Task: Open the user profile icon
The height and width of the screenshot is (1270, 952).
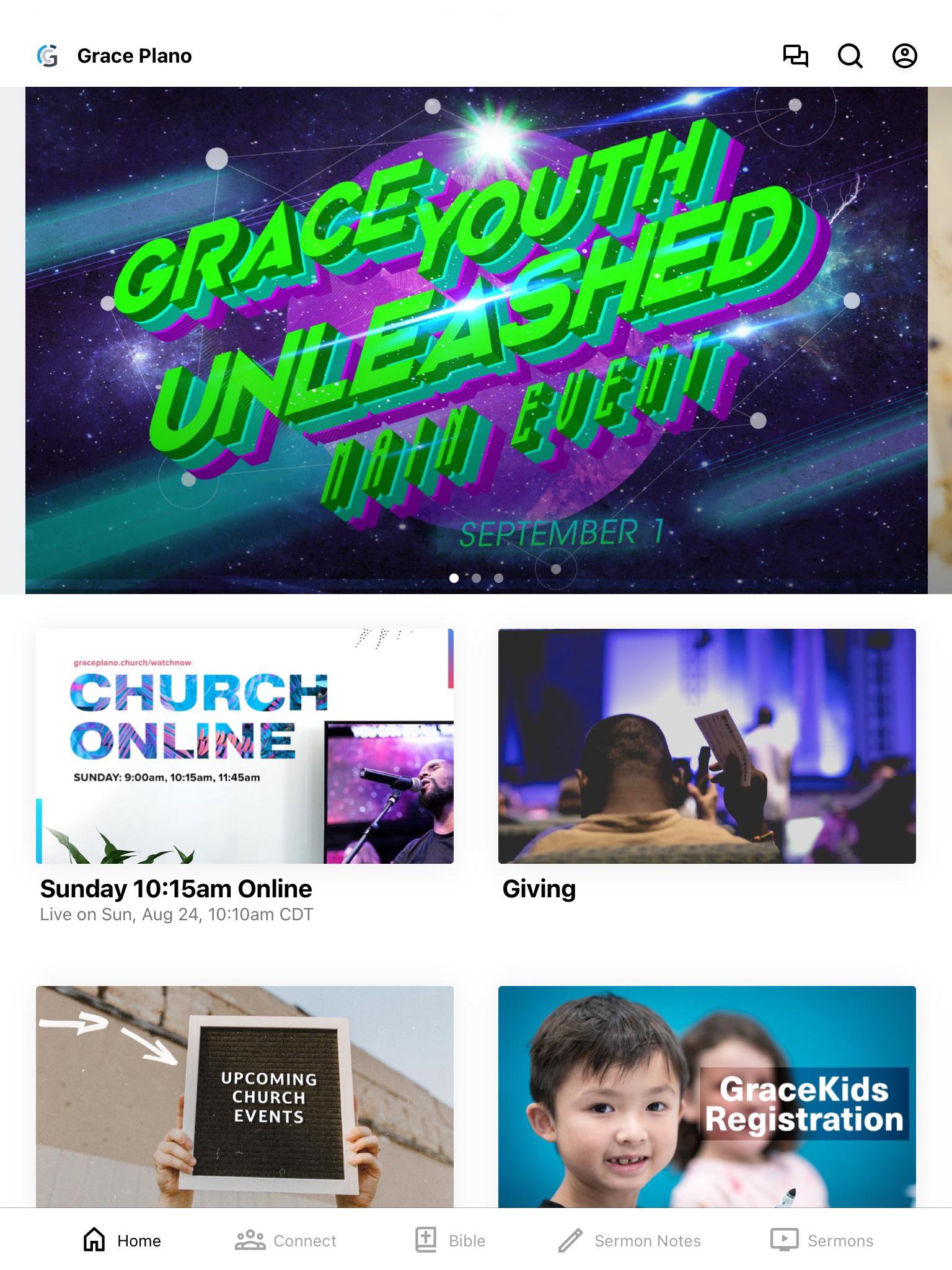Action: pyautogui.click(x=904, y=56)
